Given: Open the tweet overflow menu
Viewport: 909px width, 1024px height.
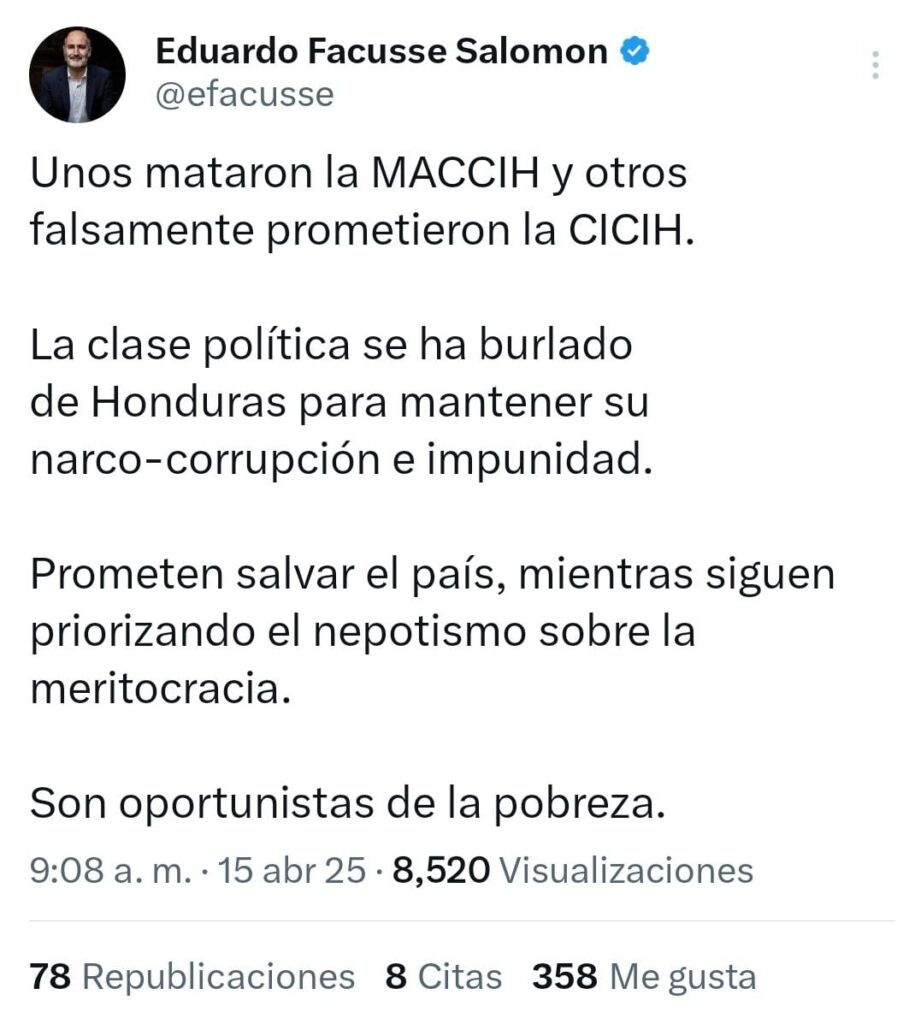Looking at the screenshot, I should coord(875,65).
